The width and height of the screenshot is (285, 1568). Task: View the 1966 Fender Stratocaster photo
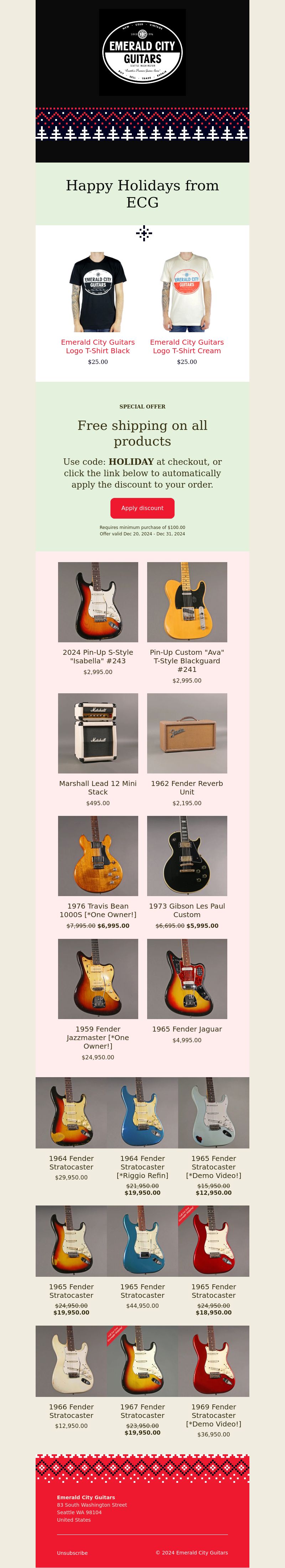coord(71,1361)
